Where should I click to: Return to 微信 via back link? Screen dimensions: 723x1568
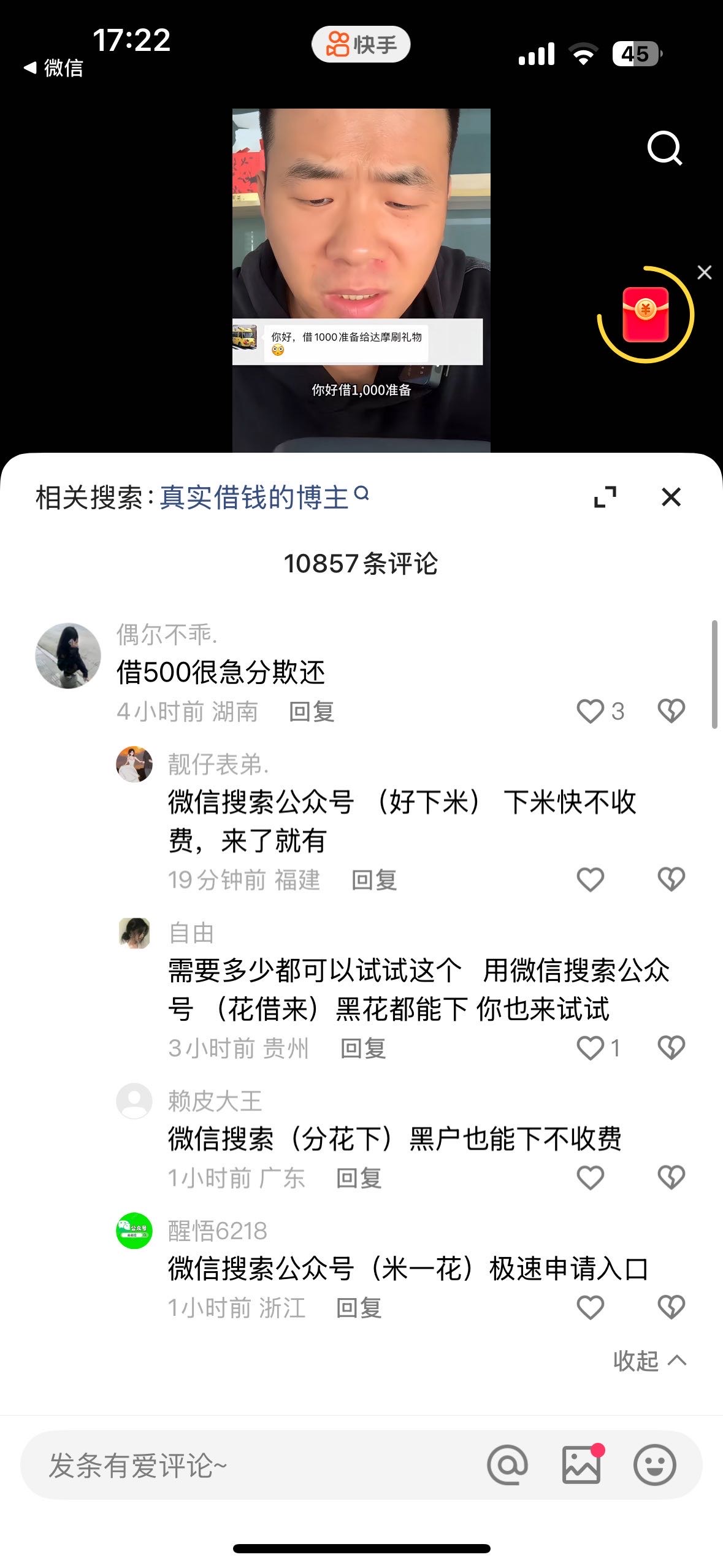tap(53, 67)
